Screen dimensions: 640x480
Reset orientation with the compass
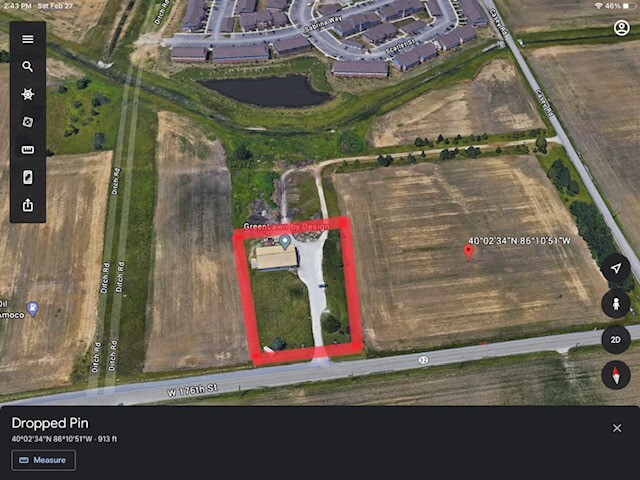[x=615, y=376]
